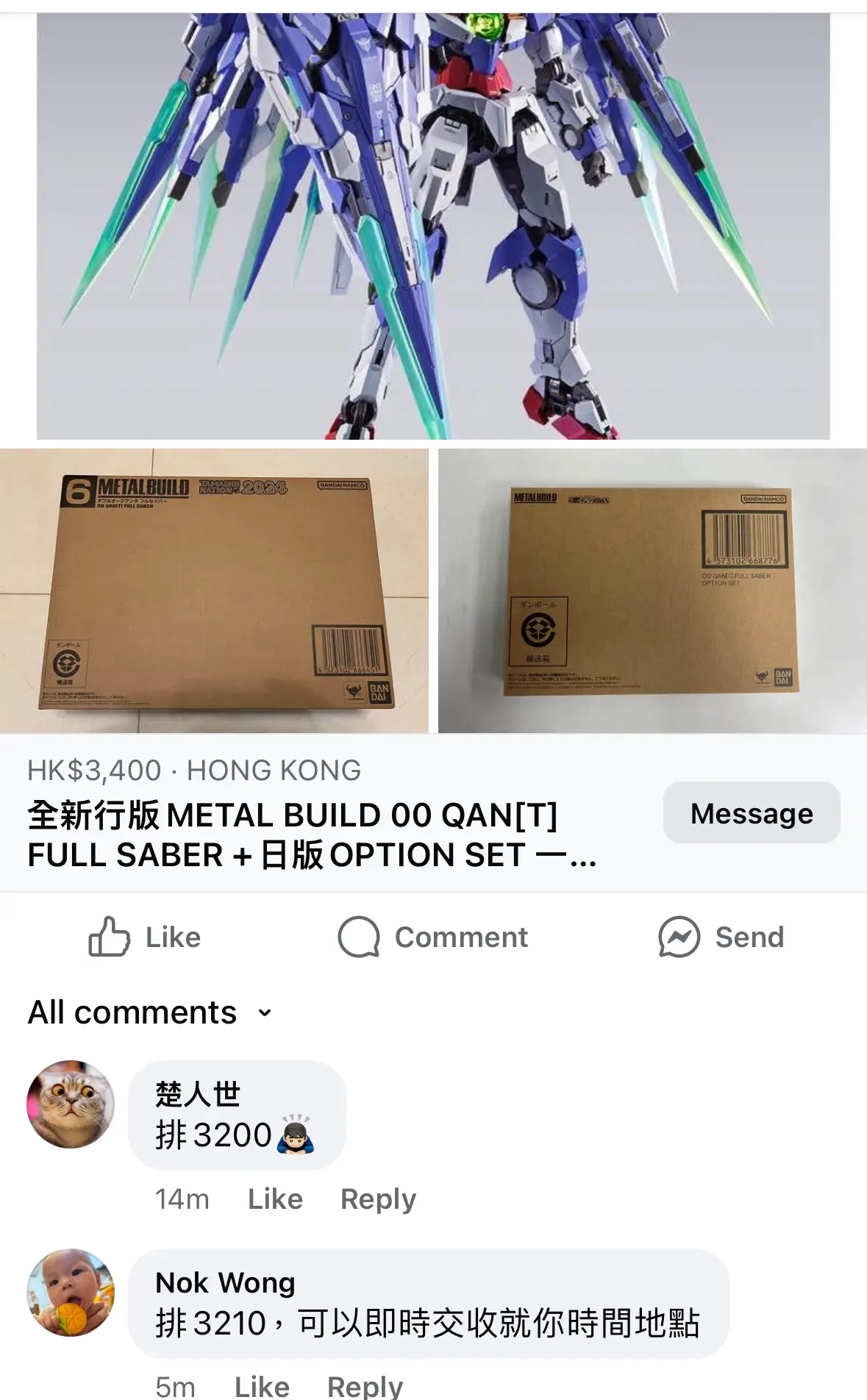Tap 楚人世's name in the comment

point(198,1094)
